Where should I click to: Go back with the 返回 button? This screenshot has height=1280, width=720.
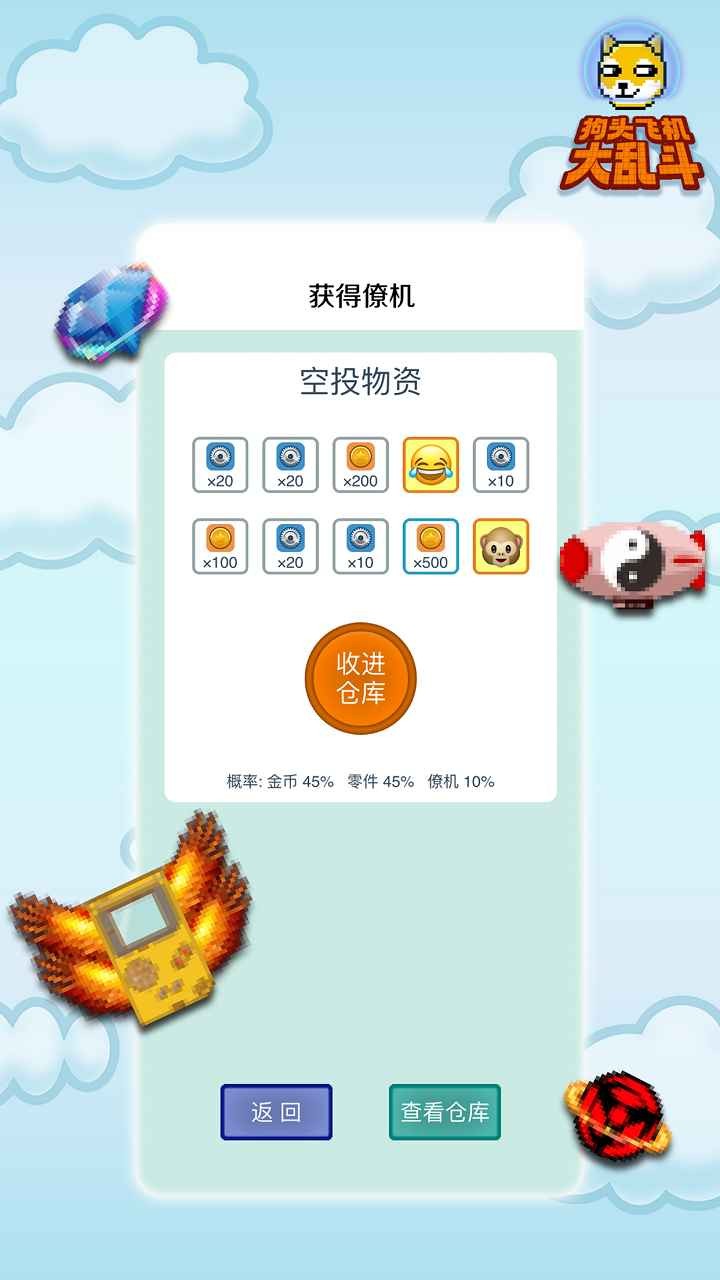pyautogui.click(x=276, y=1112)
